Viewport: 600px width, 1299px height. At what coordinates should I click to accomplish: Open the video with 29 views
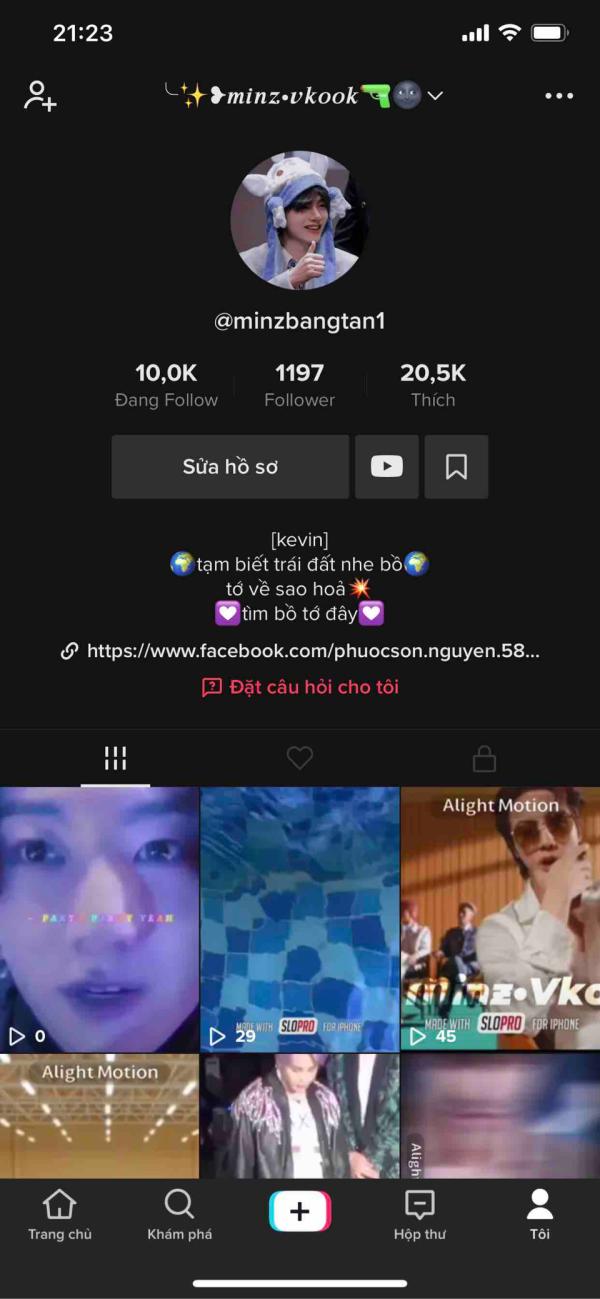(300, 919)
